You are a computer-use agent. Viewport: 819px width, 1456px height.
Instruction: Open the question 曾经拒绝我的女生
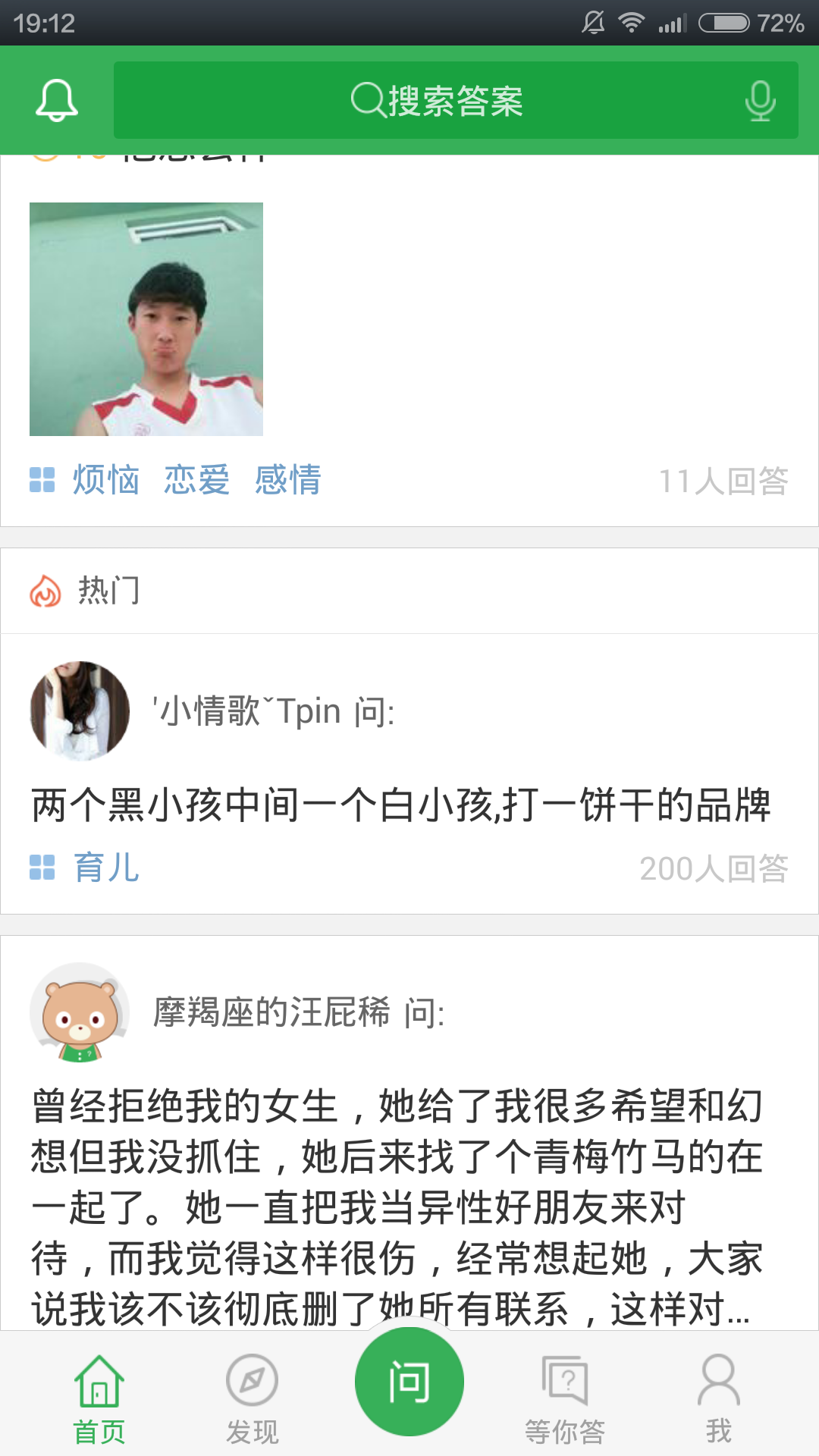point(398,1206)
